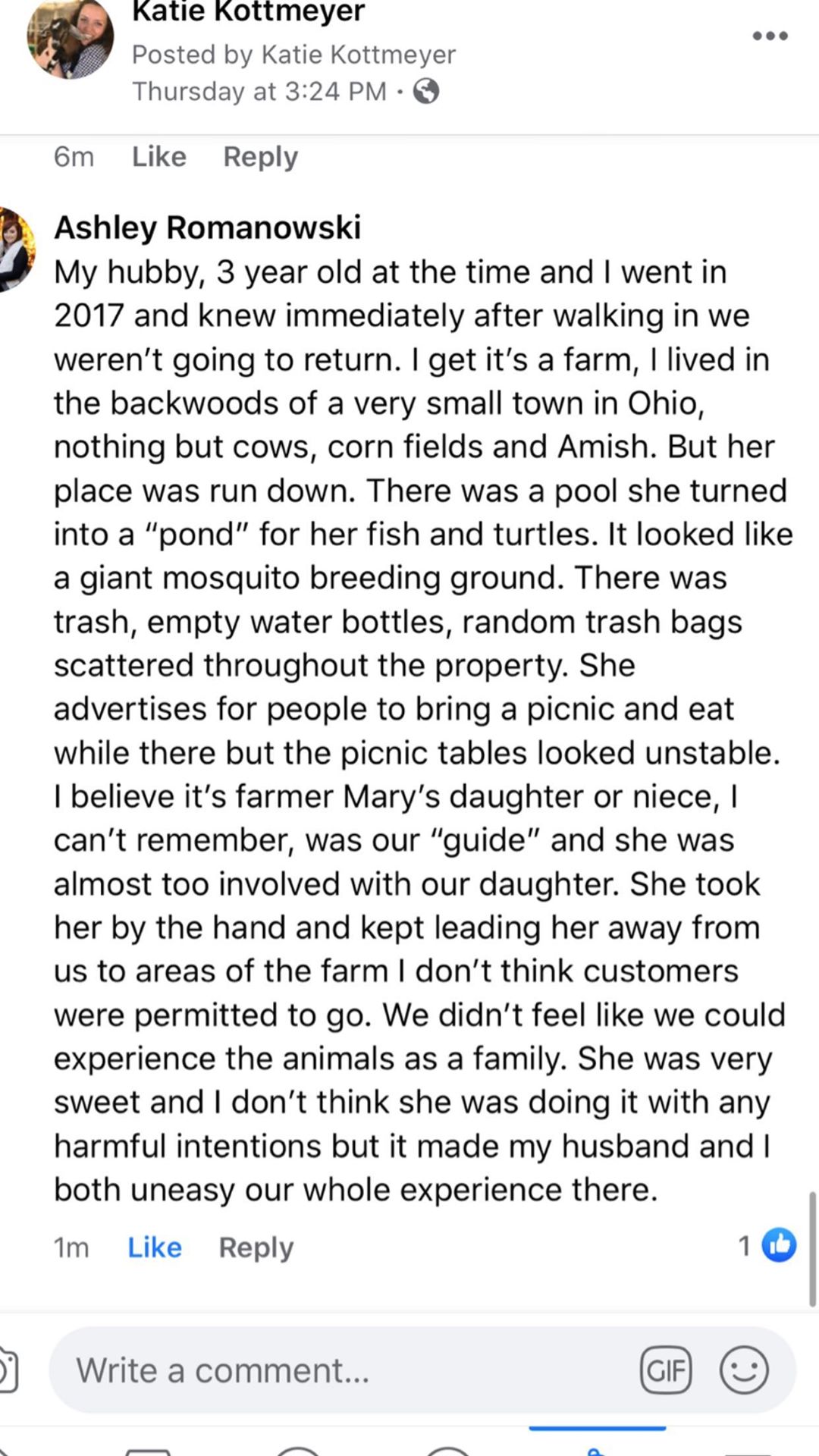Open the GIF picker

[666, 1370]
